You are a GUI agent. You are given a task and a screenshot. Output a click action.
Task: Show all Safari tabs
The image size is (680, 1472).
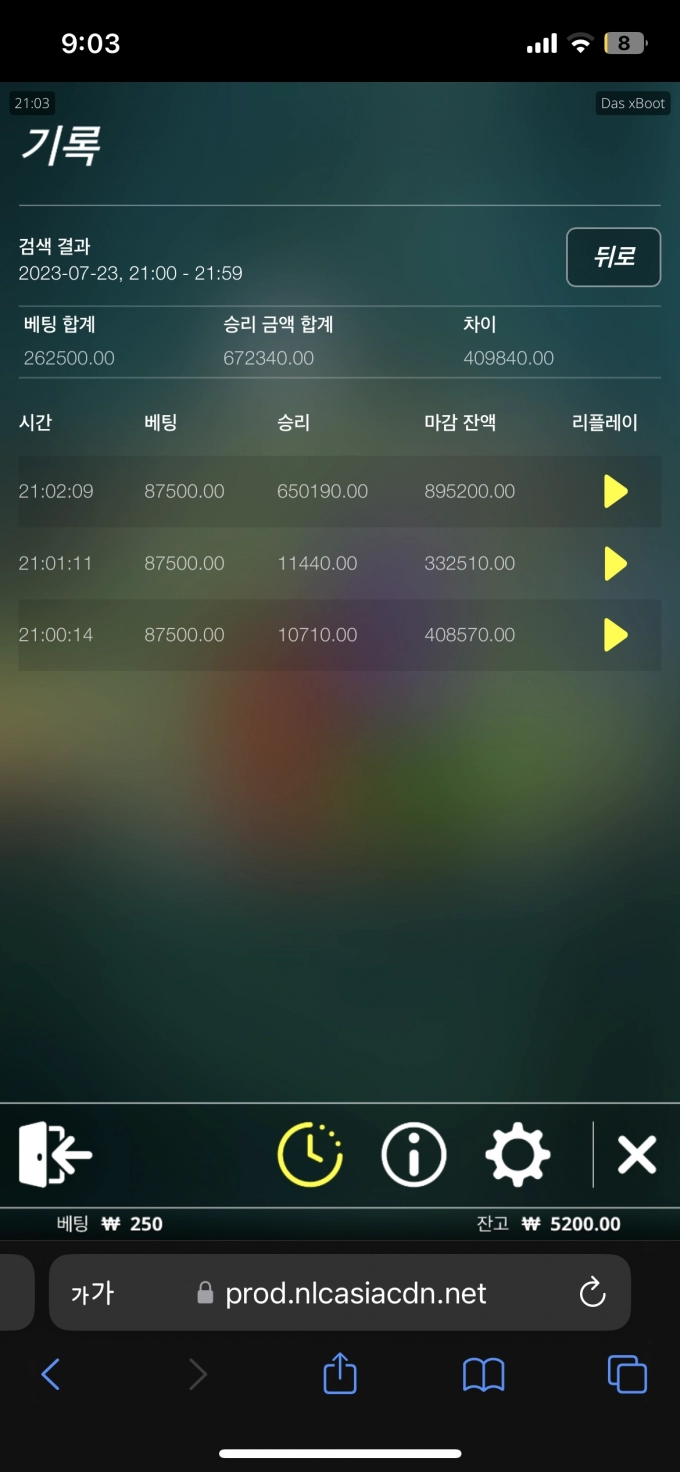627,1375
